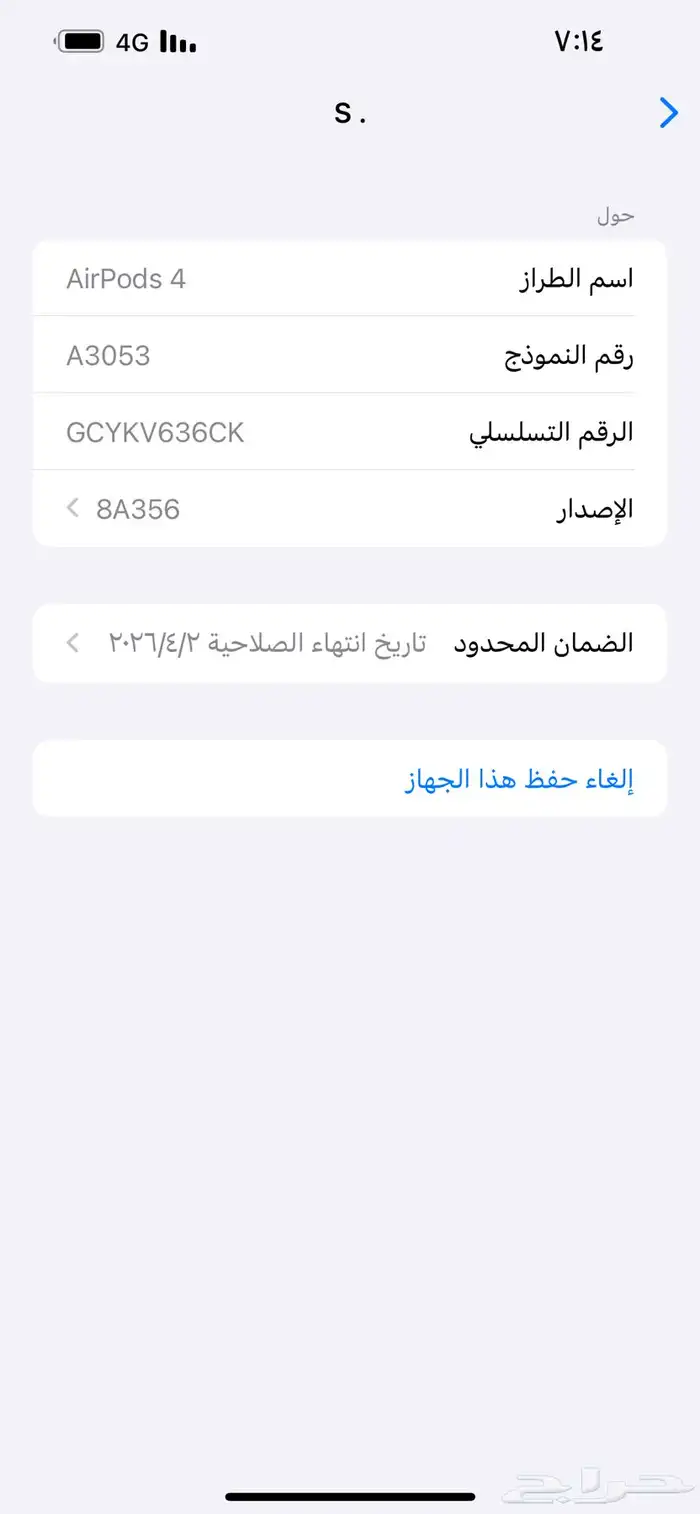The image size is (700, 1514).
Task: Open the limited warranty details row
Action: click(349, 643)
